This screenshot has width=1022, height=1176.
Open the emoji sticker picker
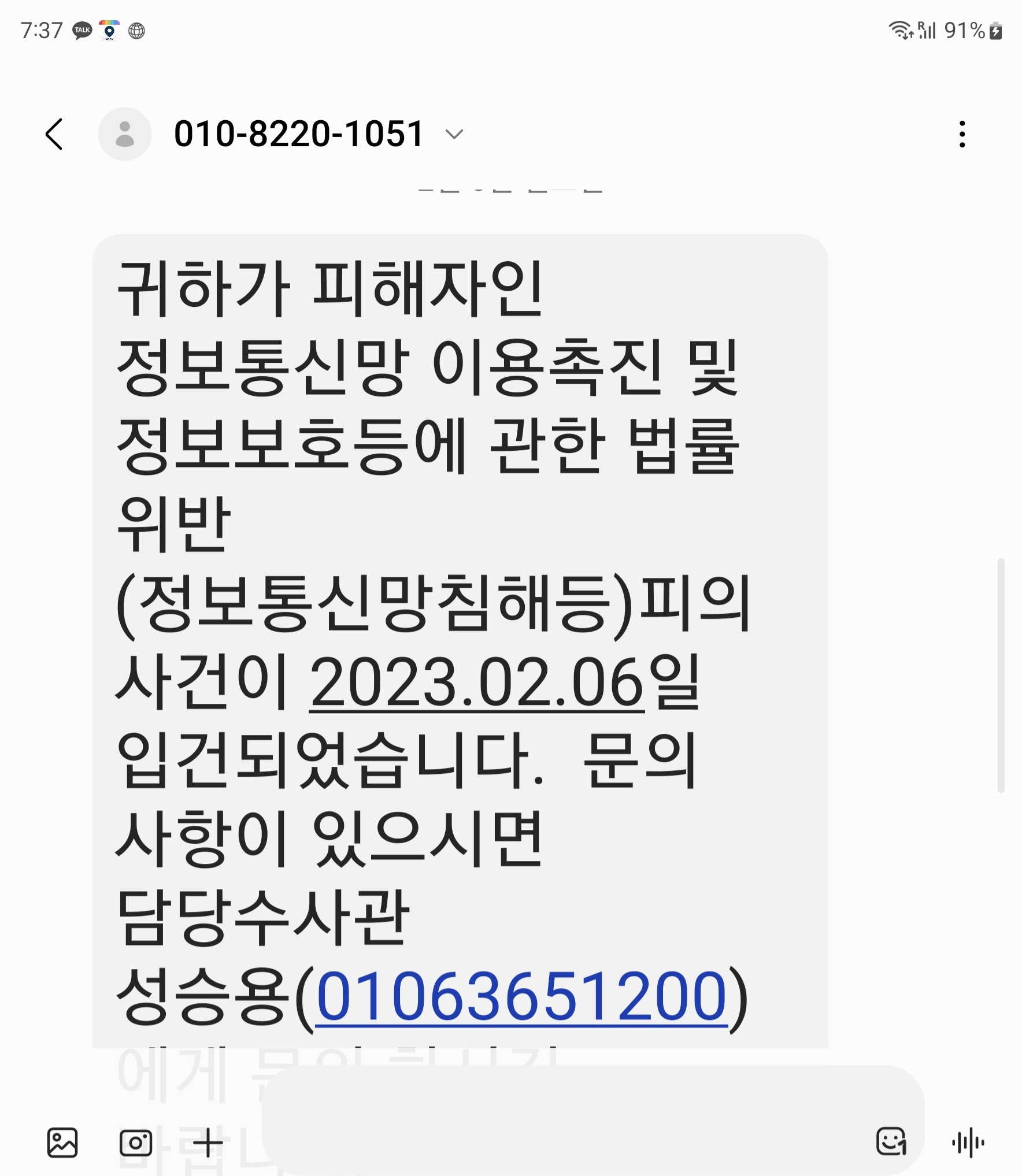(x=891, y=1141)
